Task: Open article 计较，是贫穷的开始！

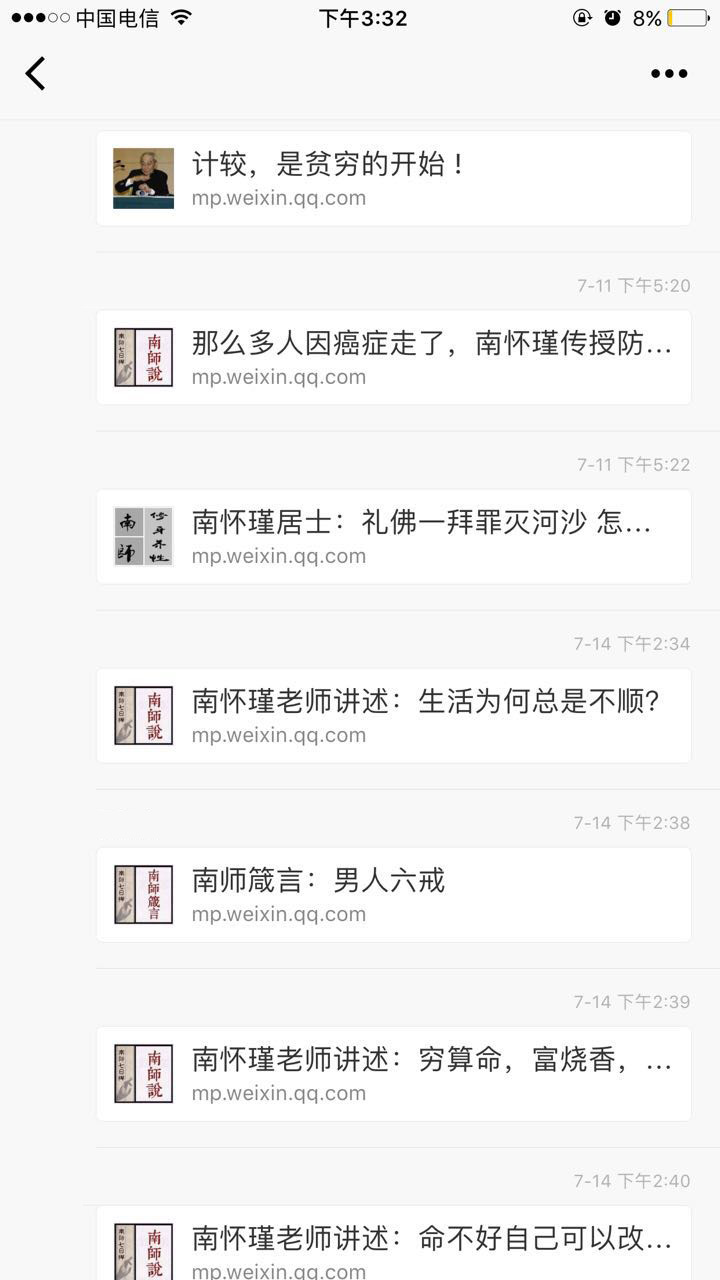Action: pyautogui.click(x=393, y=178)
